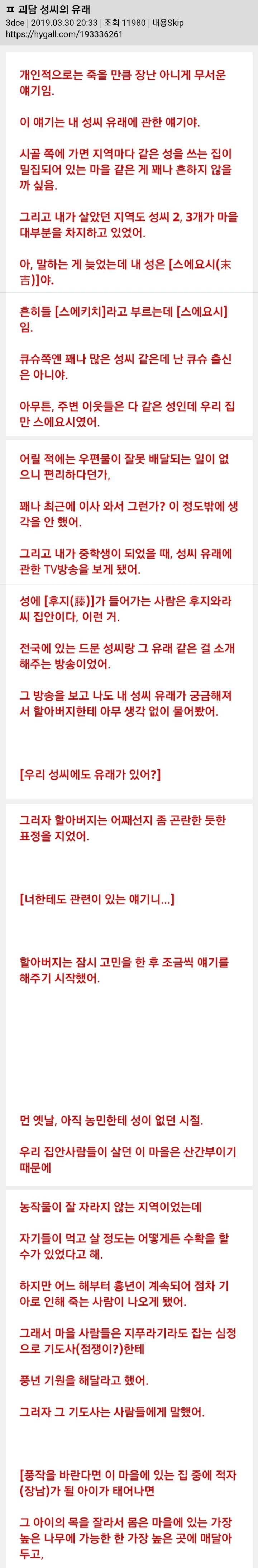Open the hygall.com post URL
This screenshot has width=258, height=1568.
[63, 35]
